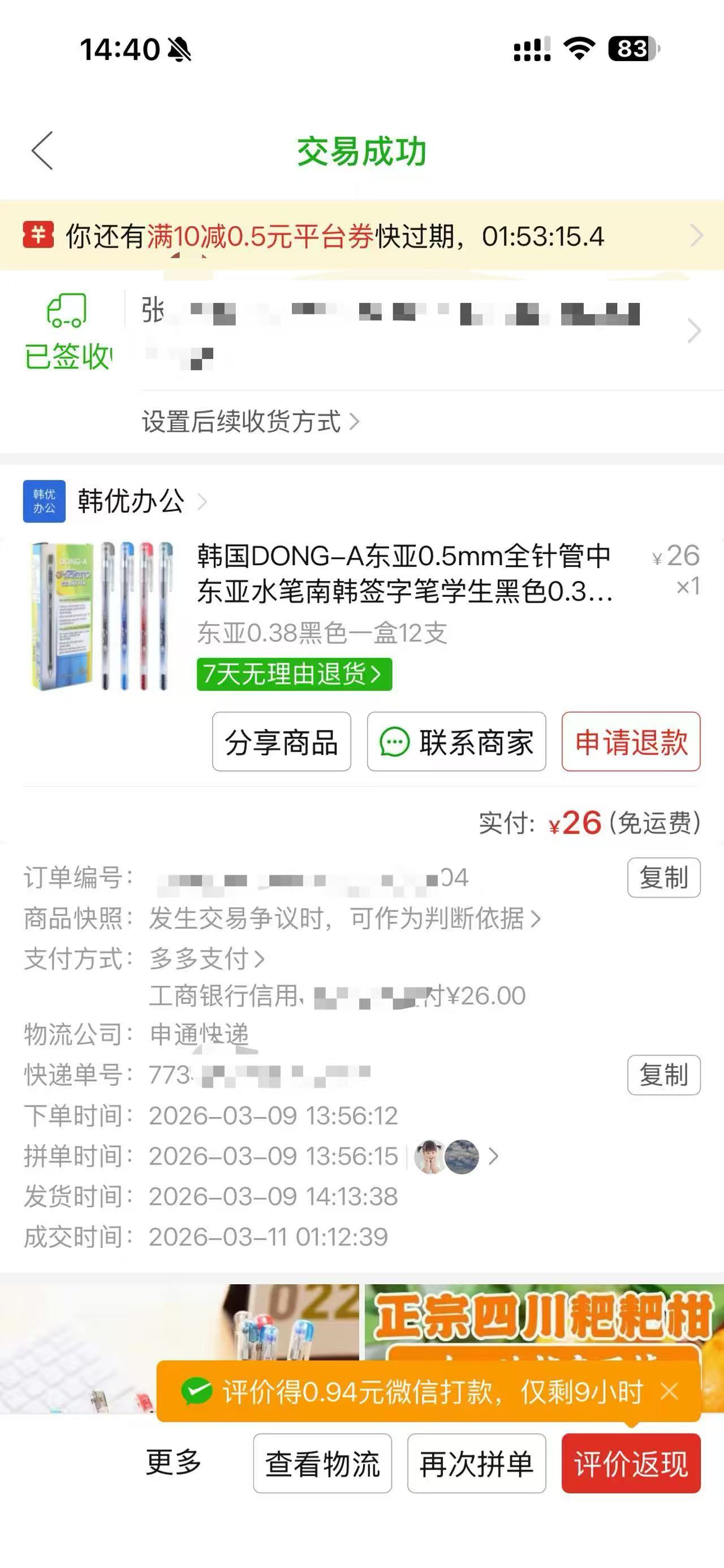View the 7天无理由退货 policy
This screenshot has height=1568, width=724.
[x=294, y=674]
